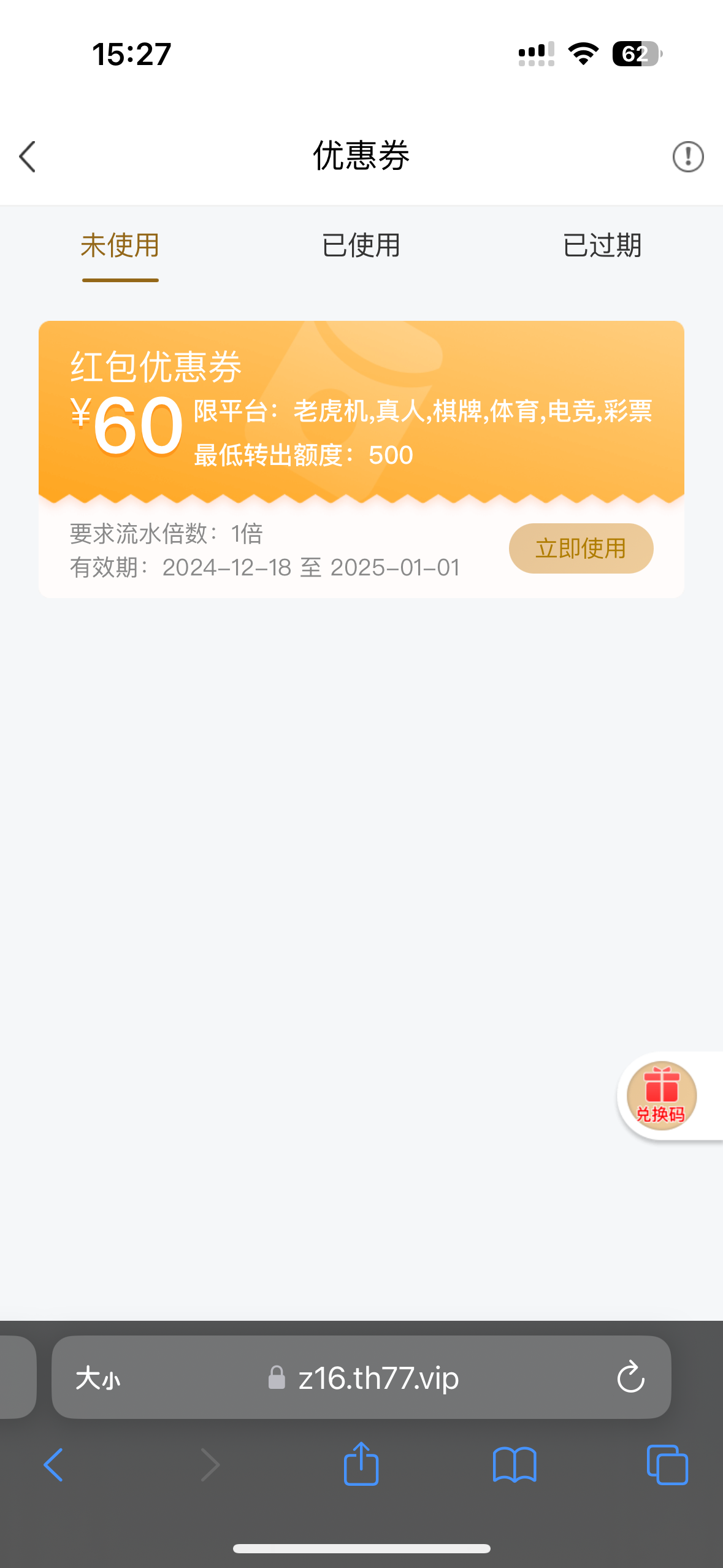
Task: Reload the page in Safari
Action: [630, 1378]
